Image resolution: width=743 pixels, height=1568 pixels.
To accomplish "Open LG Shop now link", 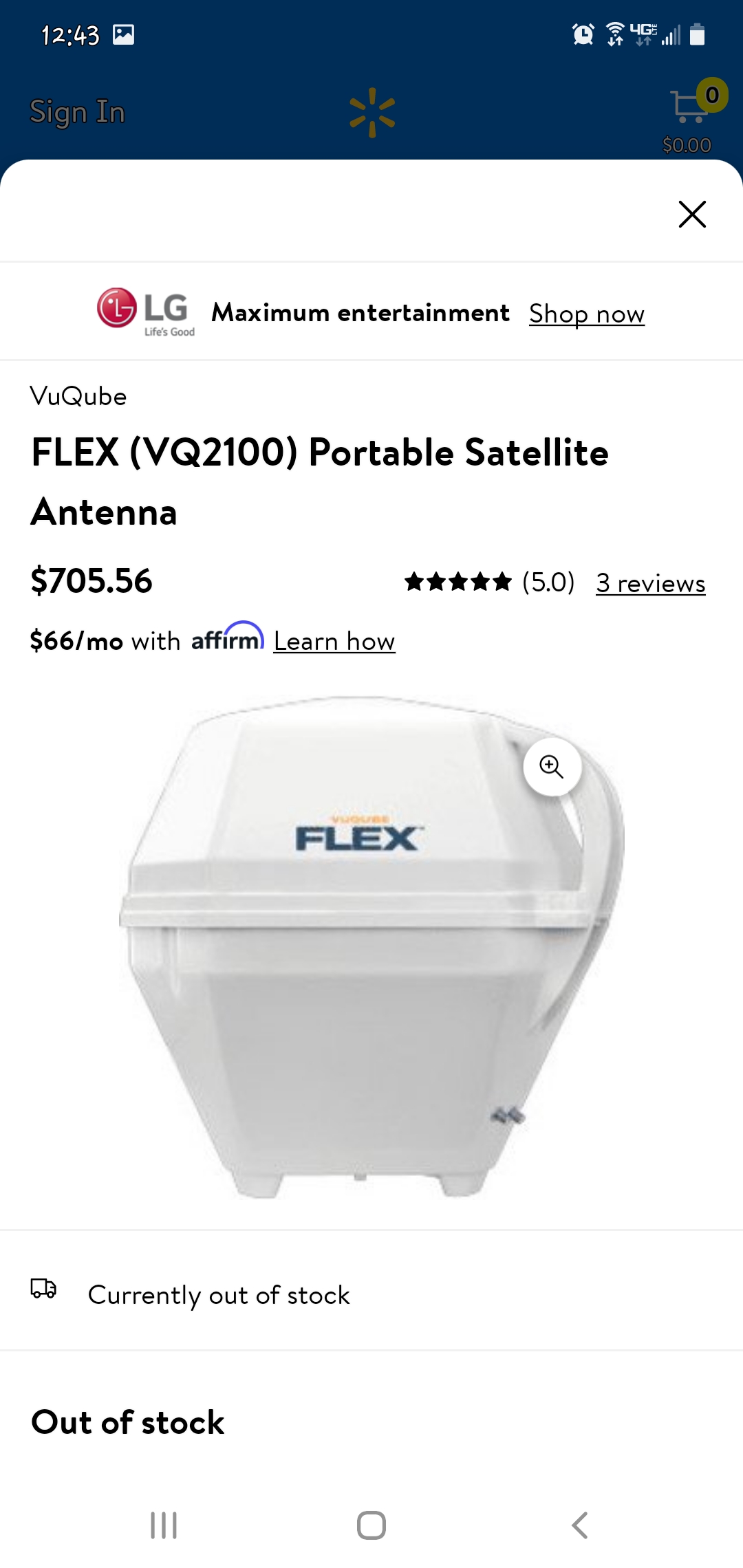I will coord(586,314).
